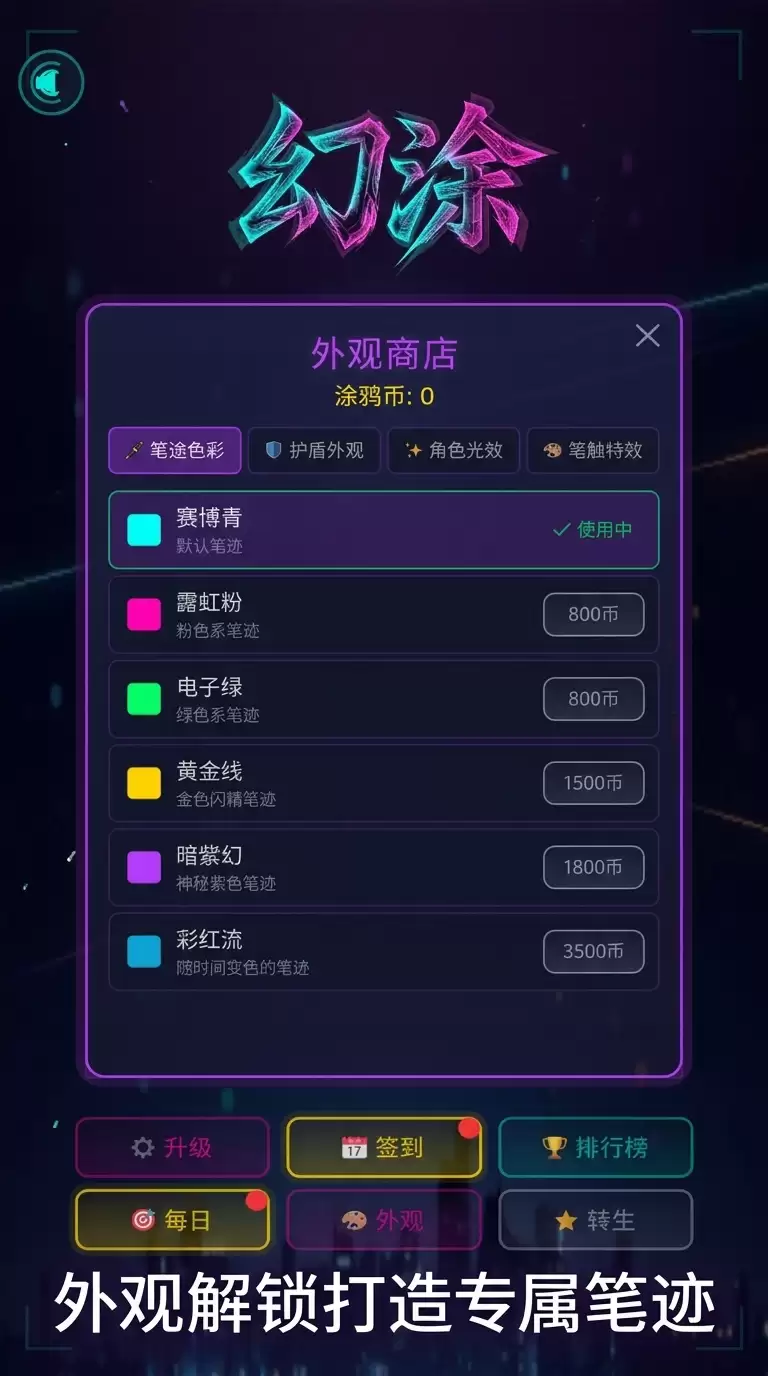Screen dimensions: 768x1376
Task: Switch to the 护盾外观 tab
Action: click(x=314, y=450)
